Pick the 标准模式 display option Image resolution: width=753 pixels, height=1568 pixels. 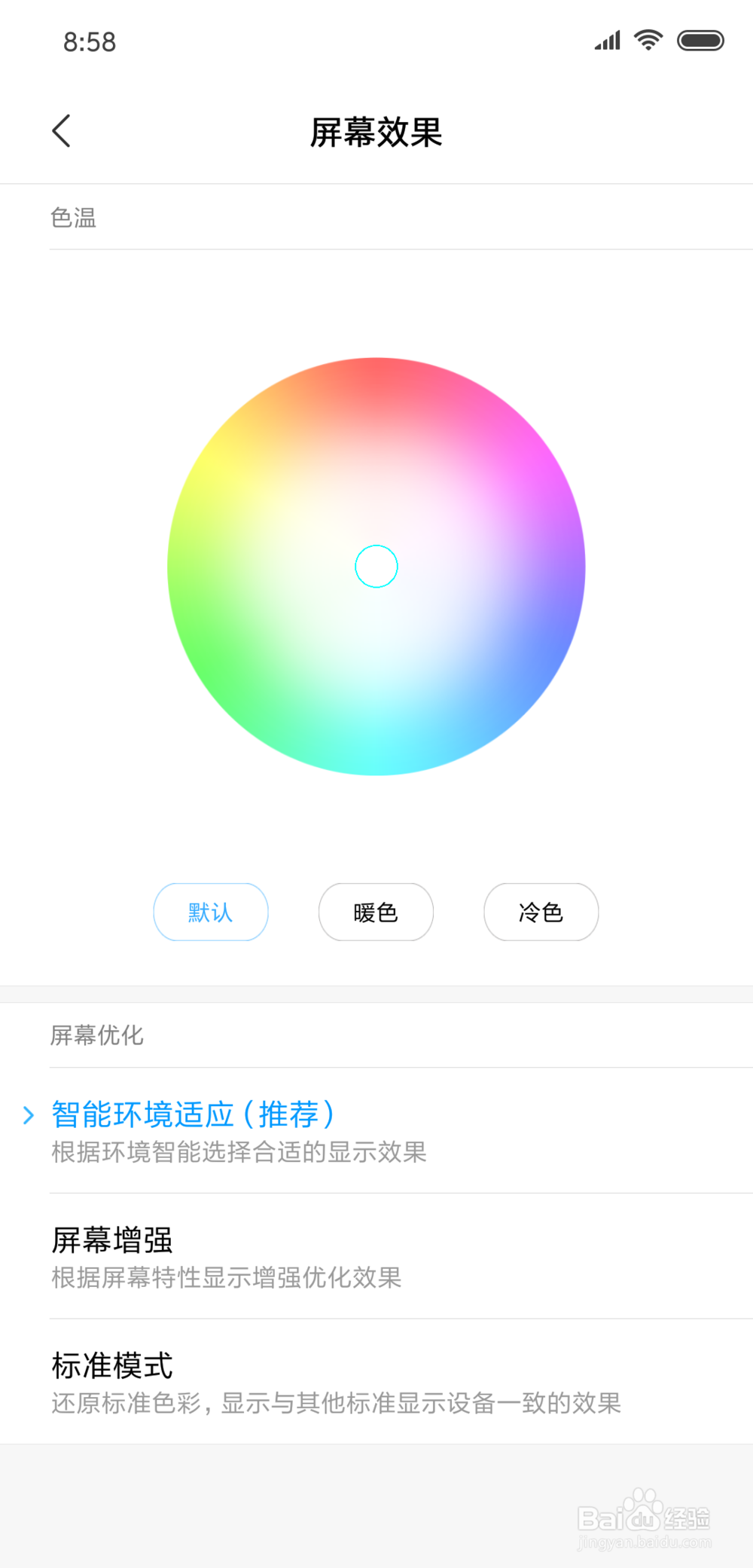point(376,1382)
